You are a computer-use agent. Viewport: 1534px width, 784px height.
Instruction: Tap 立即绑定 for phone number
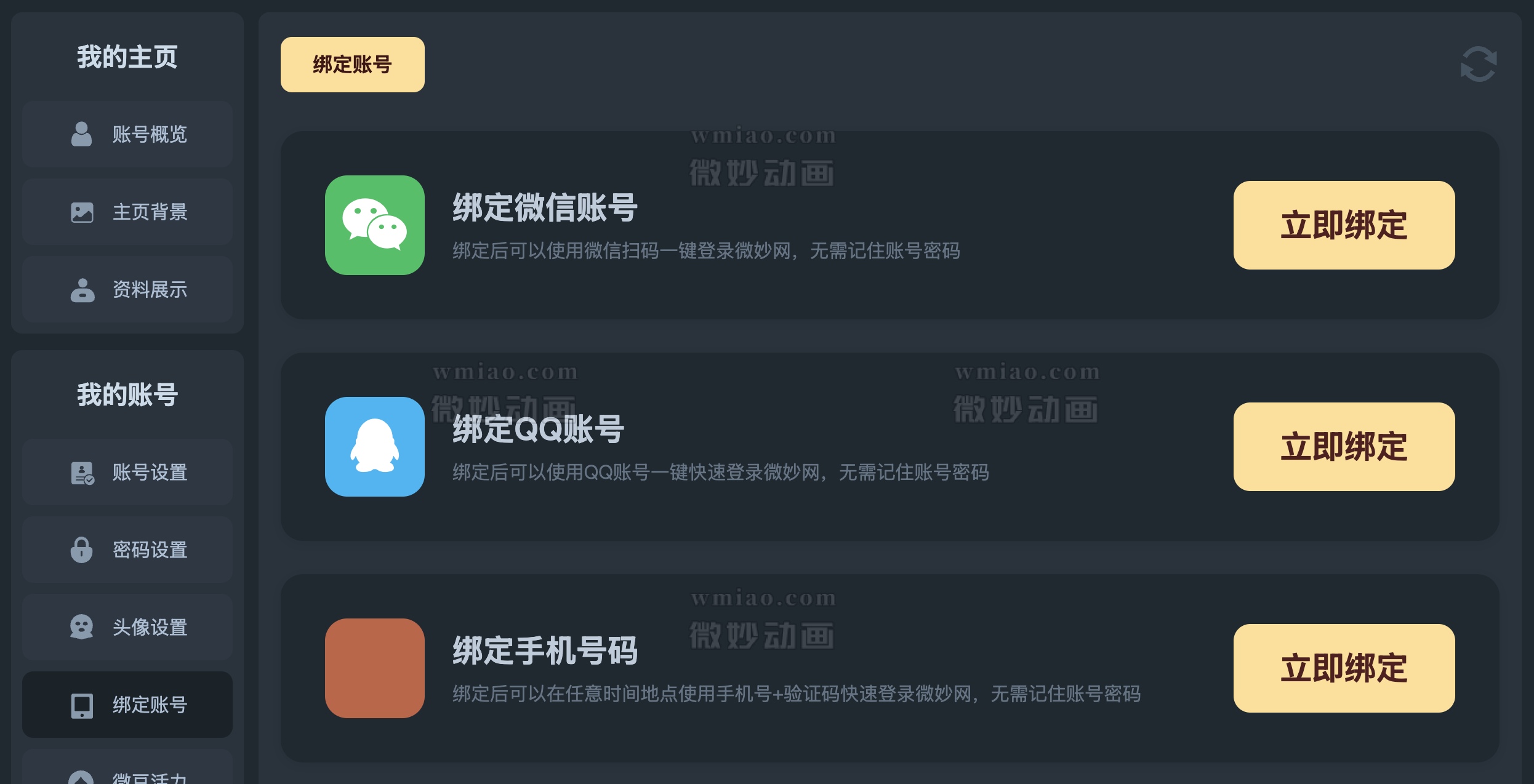tap(1344, 668)
